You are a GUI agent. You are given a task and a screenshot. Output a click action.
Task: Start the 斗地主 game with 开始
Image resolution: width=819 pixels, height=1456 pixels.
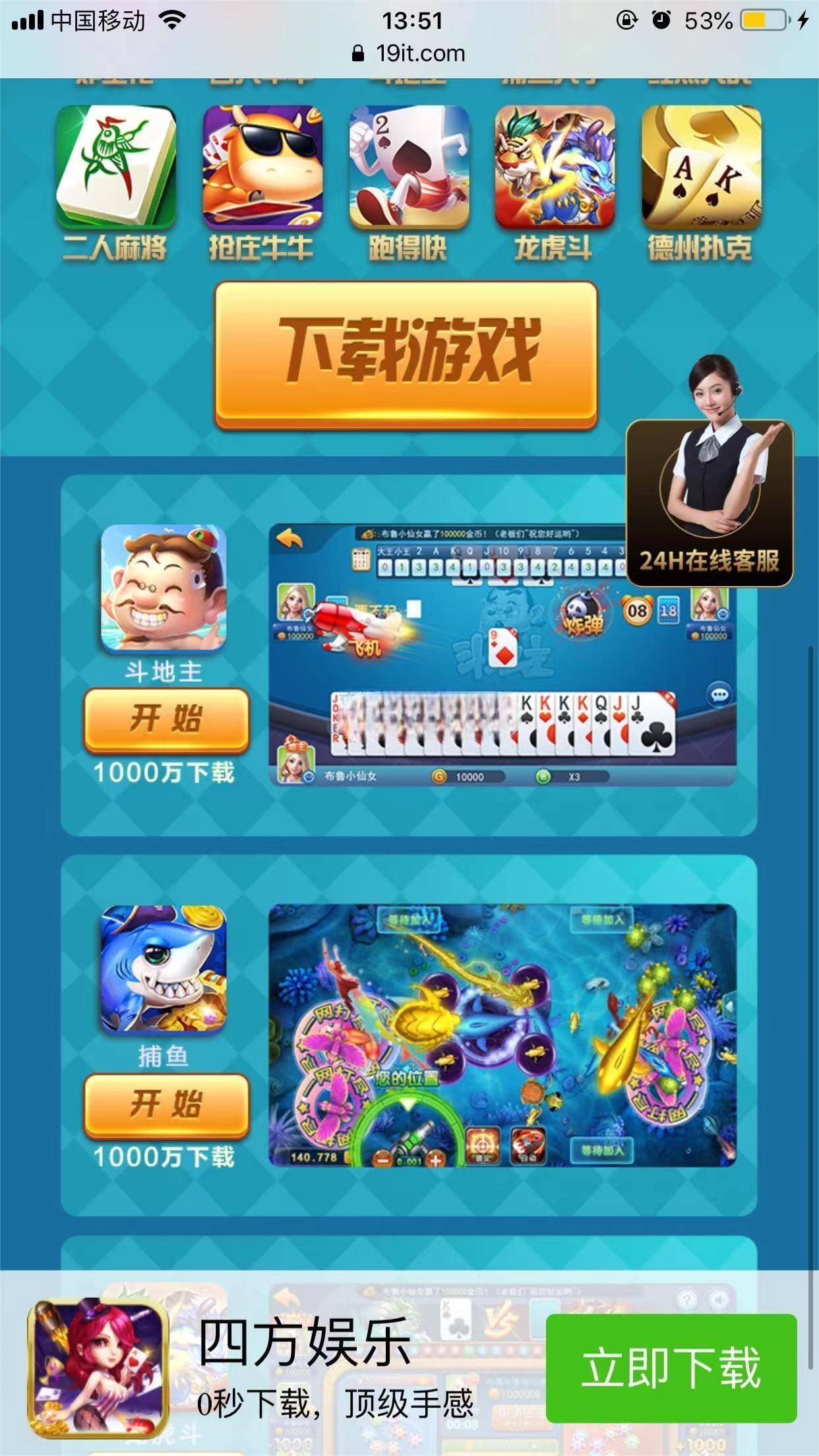pos(166,719)
